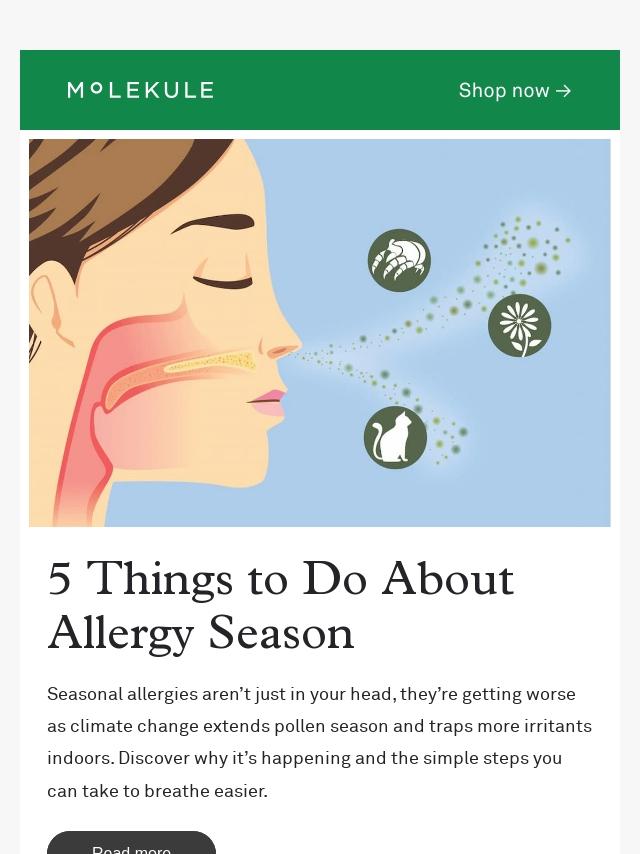Open the allergy season article image
640x854 pixels.
[x=319, y=332]
